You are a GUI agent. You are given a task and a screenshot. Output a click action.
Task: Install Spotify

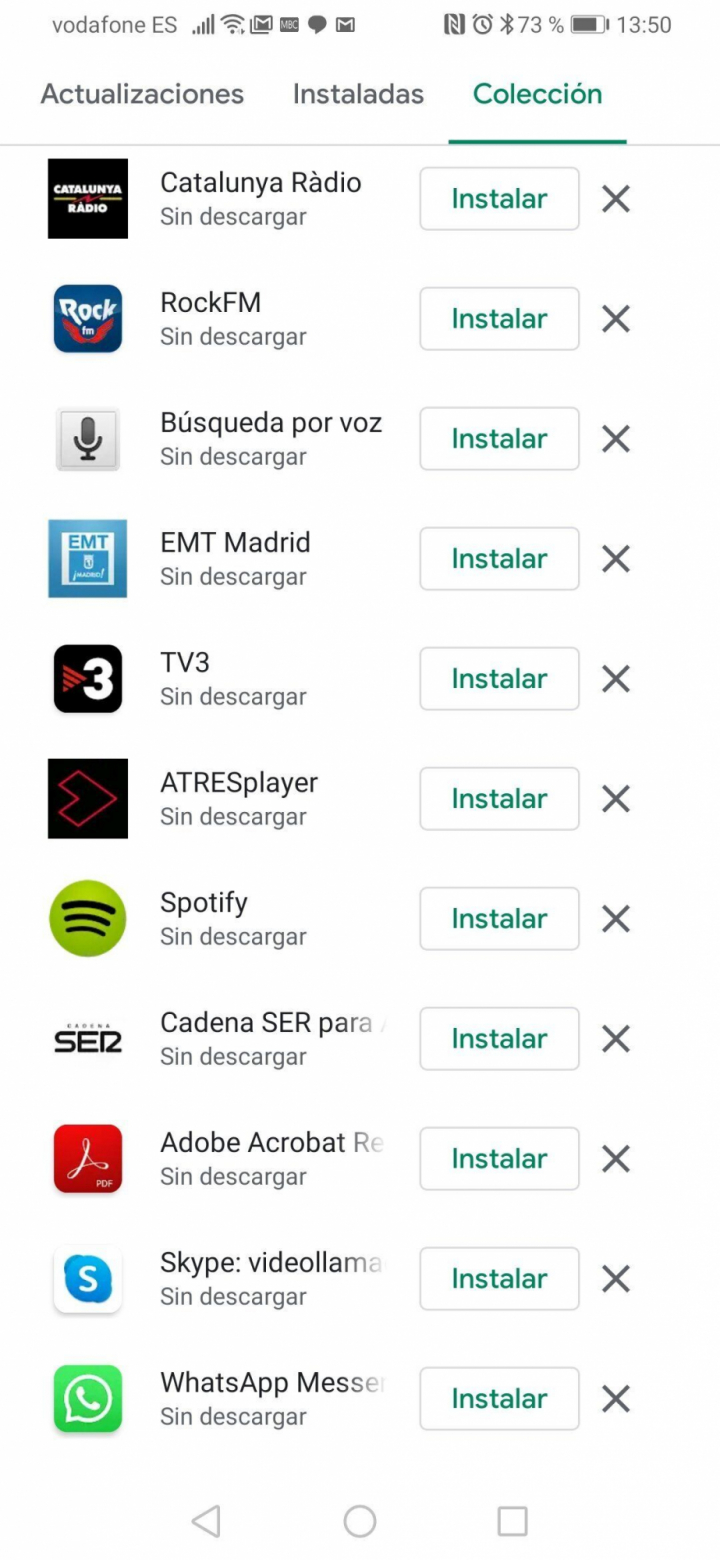(499, 919)
